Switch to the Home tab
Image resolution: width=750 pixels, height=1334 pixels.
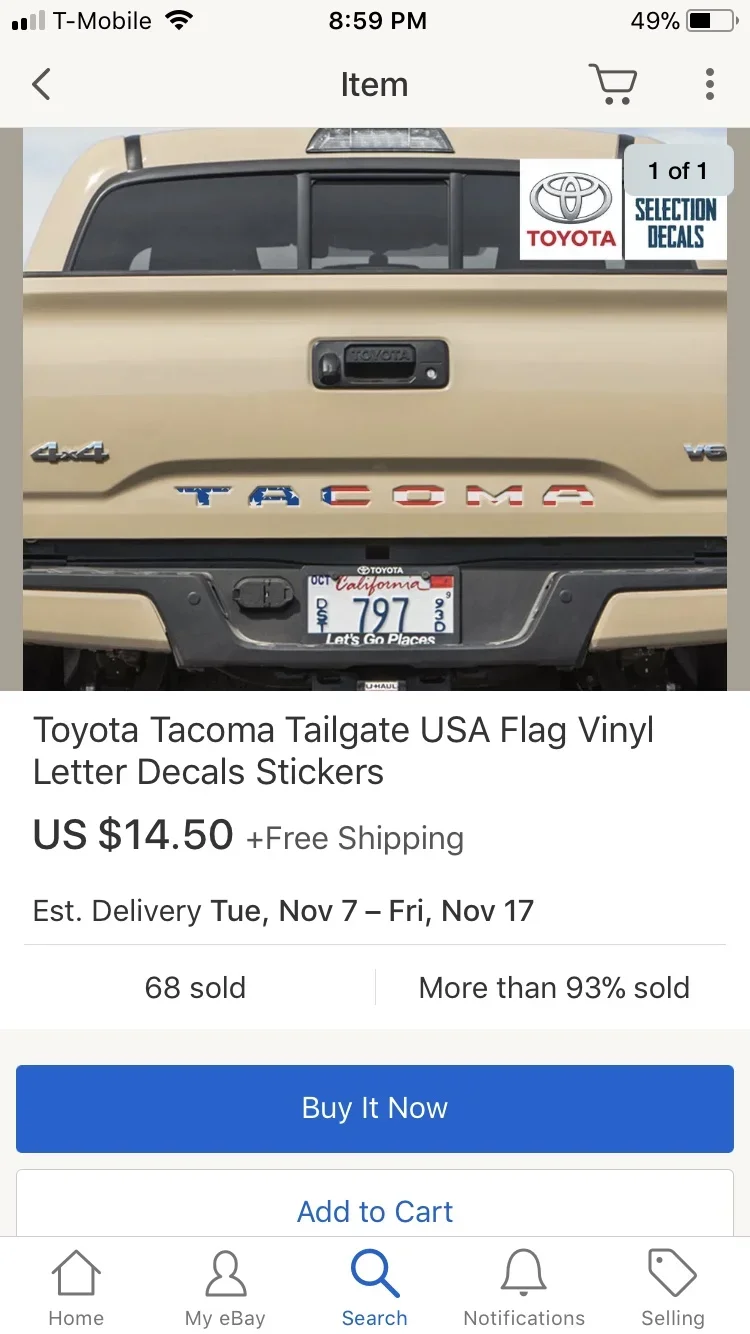click(x=76, y=1288)
